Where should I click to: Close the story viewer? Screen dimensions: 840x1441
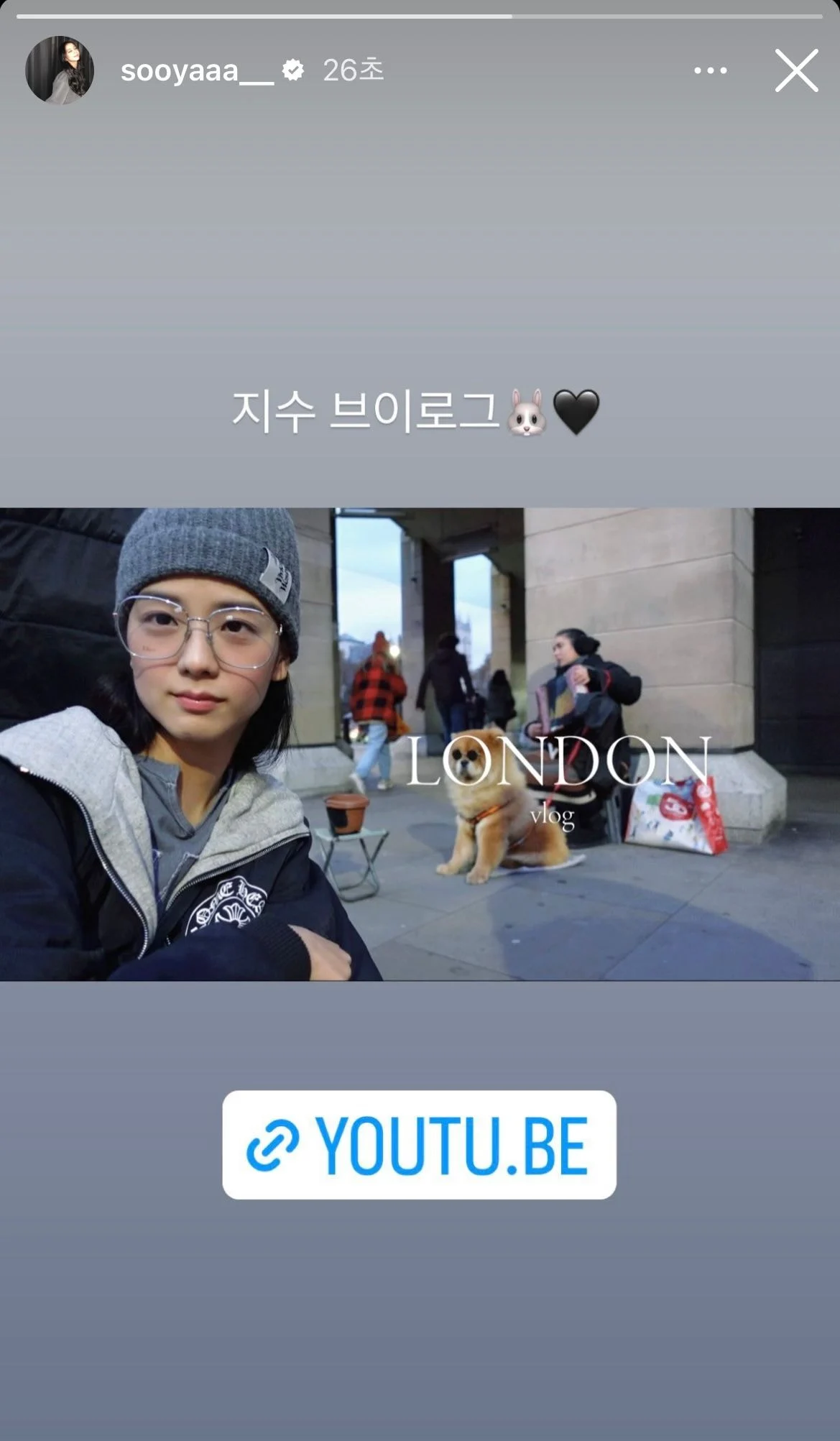tap(796, 70)
